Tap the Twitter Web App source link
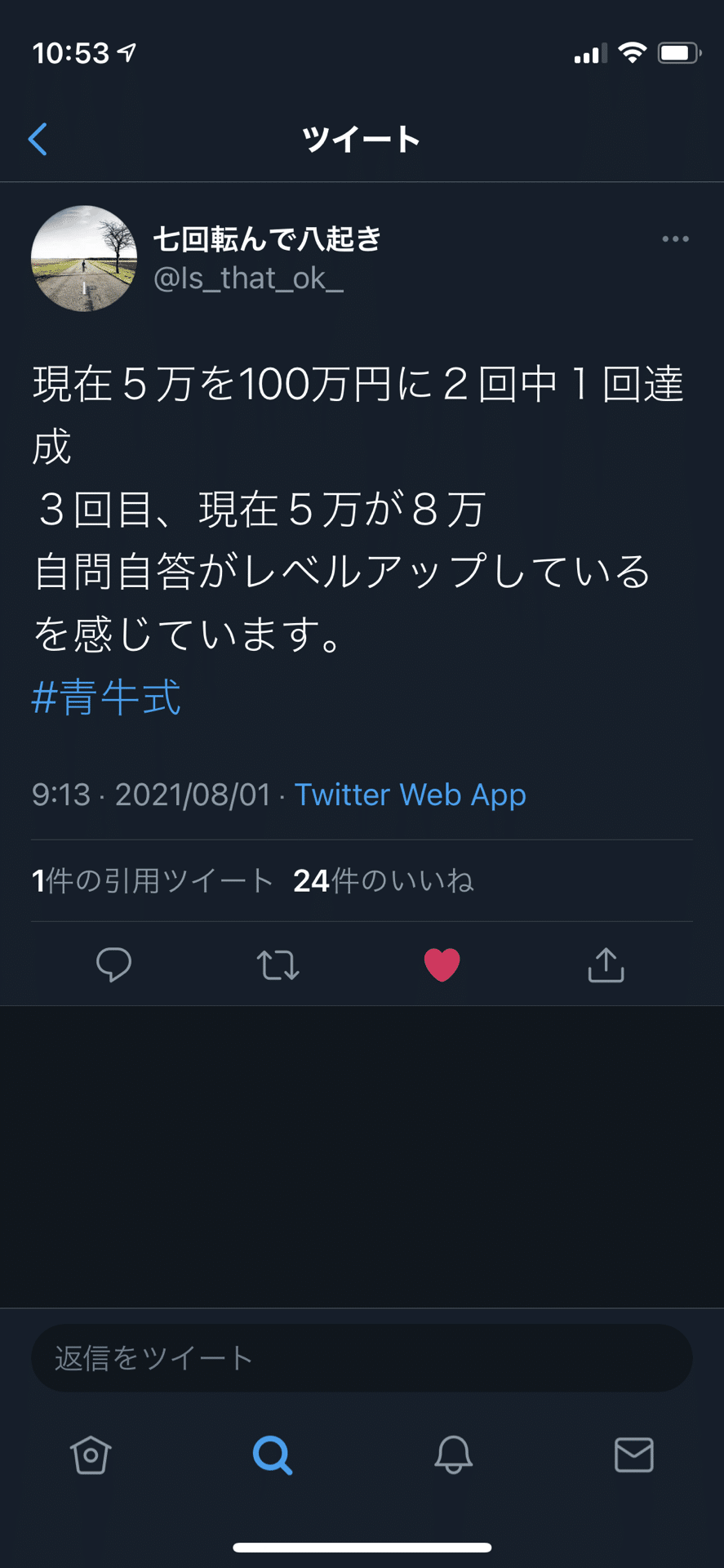Image resolution: width=724 pixels, height=1568 pixels. [410, 795]
